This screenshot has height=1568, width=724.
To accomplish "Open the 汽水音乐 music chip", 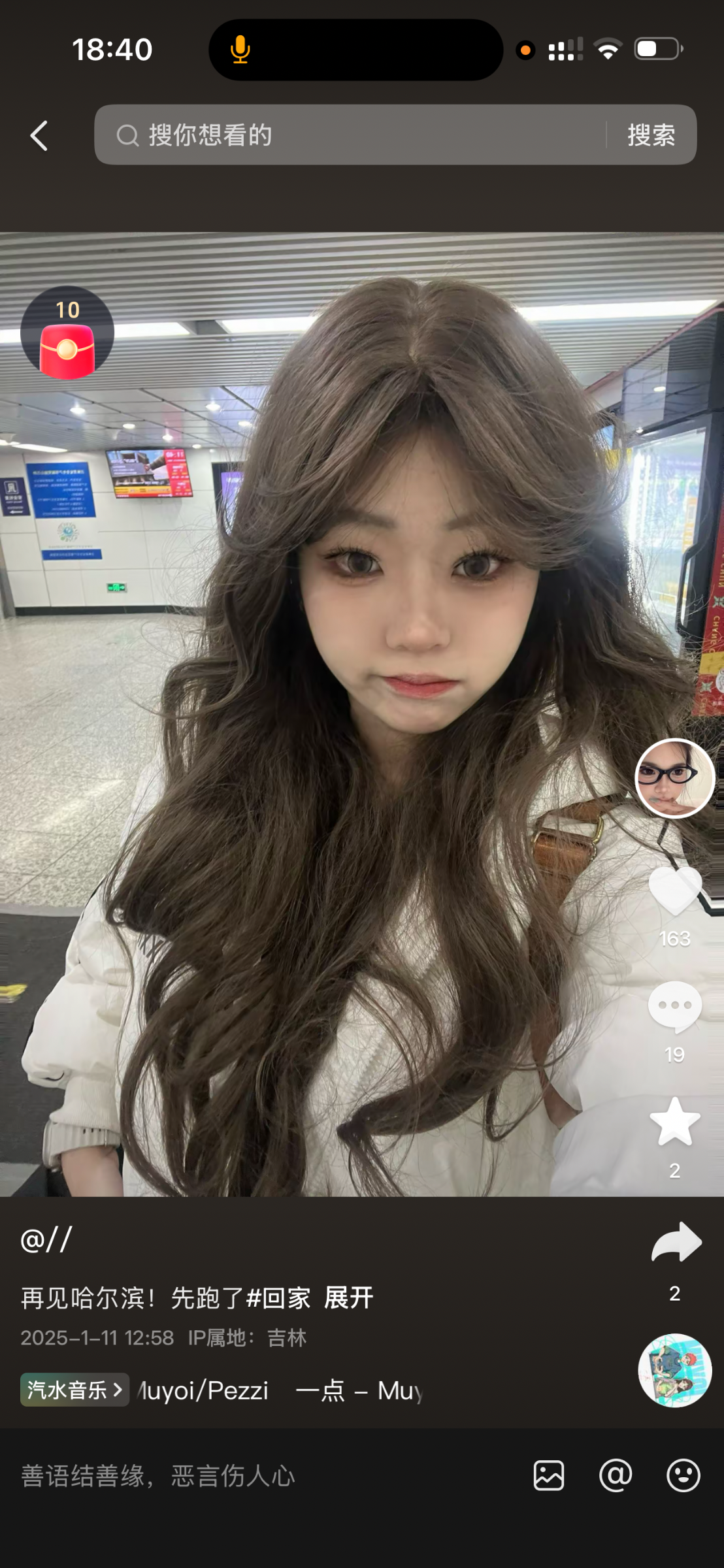I will click(x=74, y=1390).
